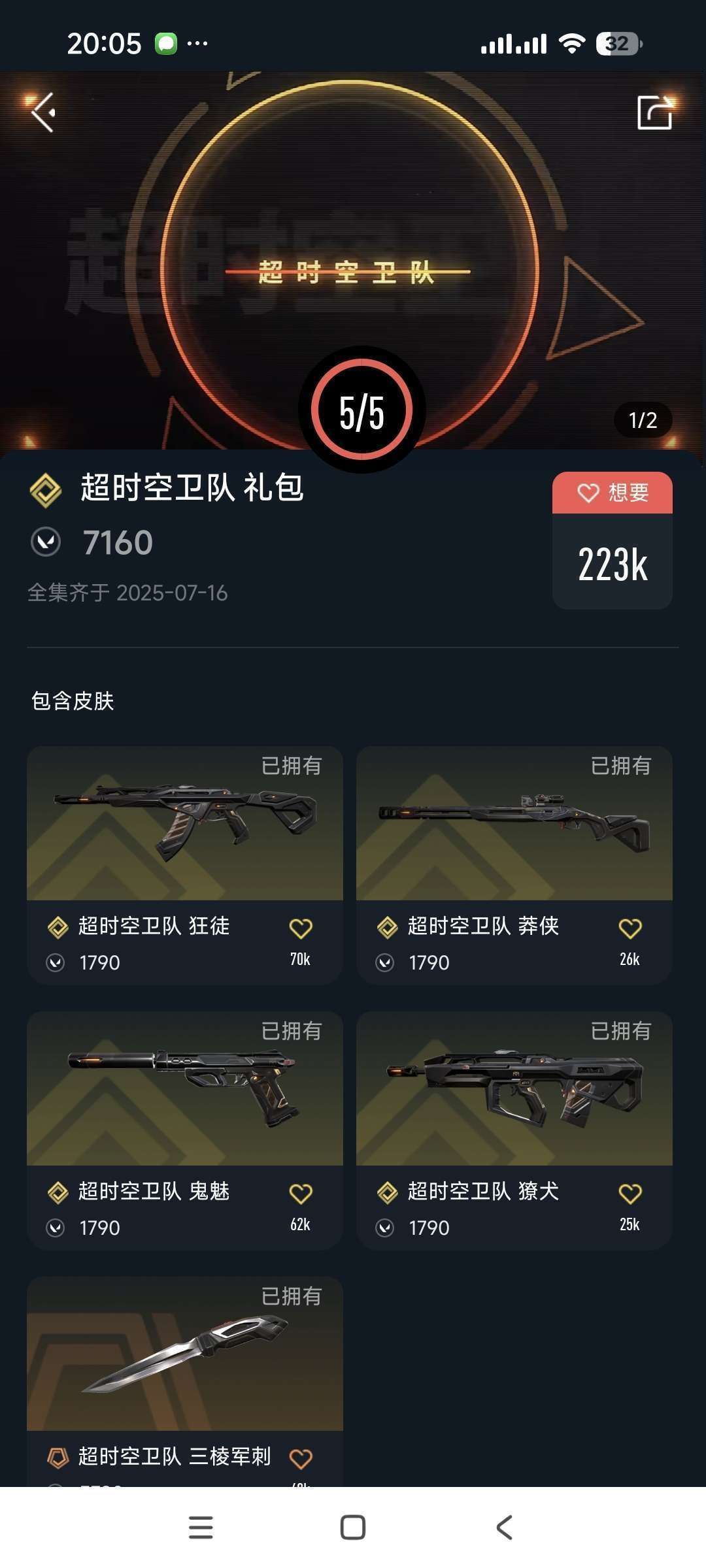Go to the system home screen
Screen dimensions: 706x1568
pos(353,1527)
